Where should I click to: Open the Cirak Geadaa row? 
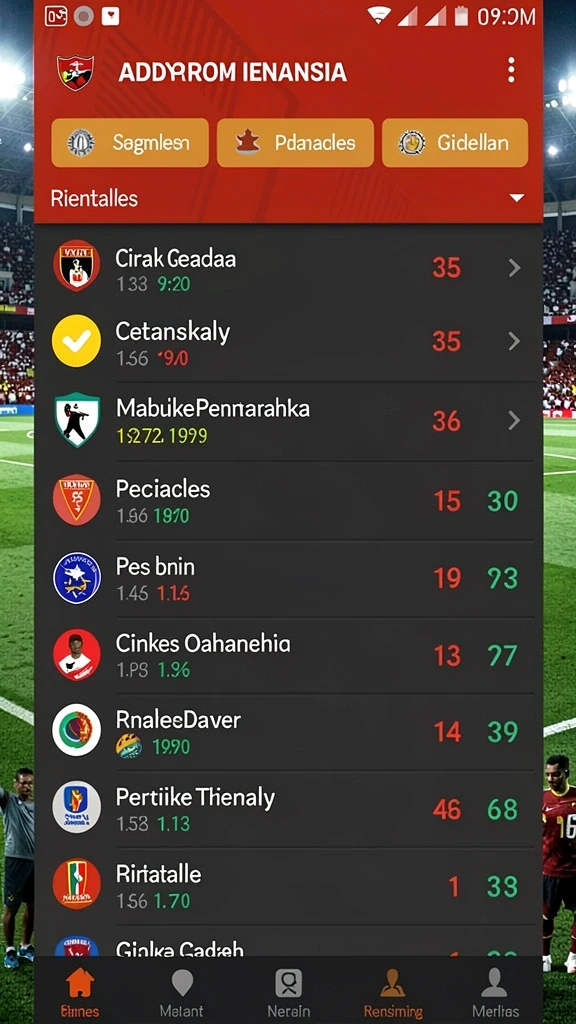click(288, 266)
